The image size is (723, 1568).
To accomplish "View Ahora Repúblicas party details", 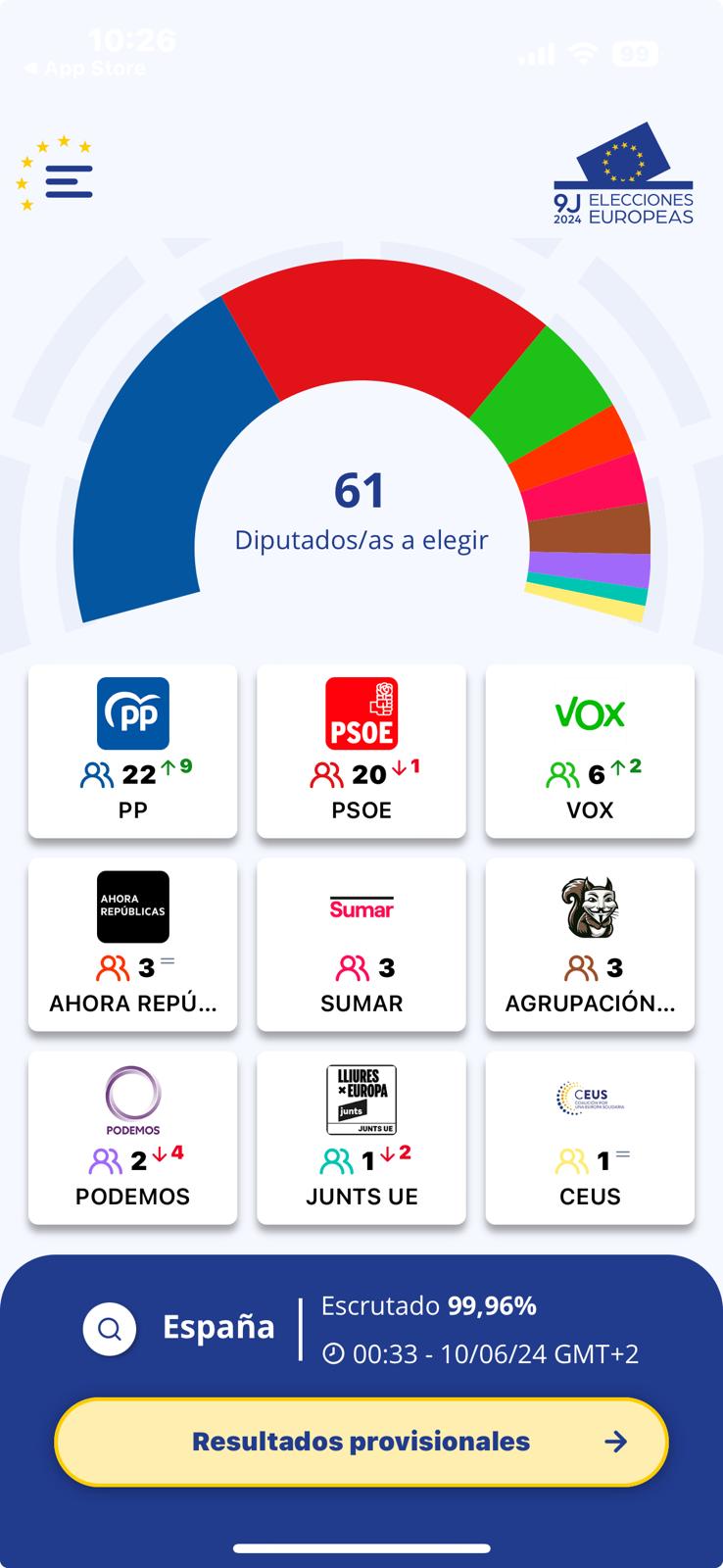I will point(133,944).
